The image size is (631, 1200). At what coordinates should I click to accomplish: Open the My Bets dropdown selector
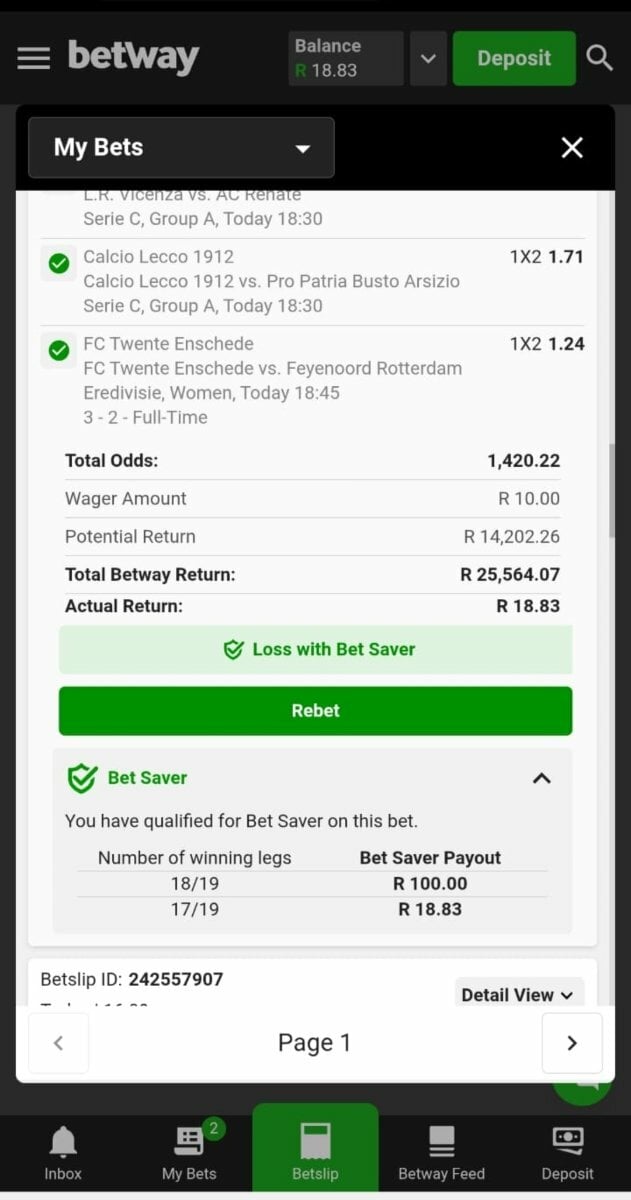181,147
